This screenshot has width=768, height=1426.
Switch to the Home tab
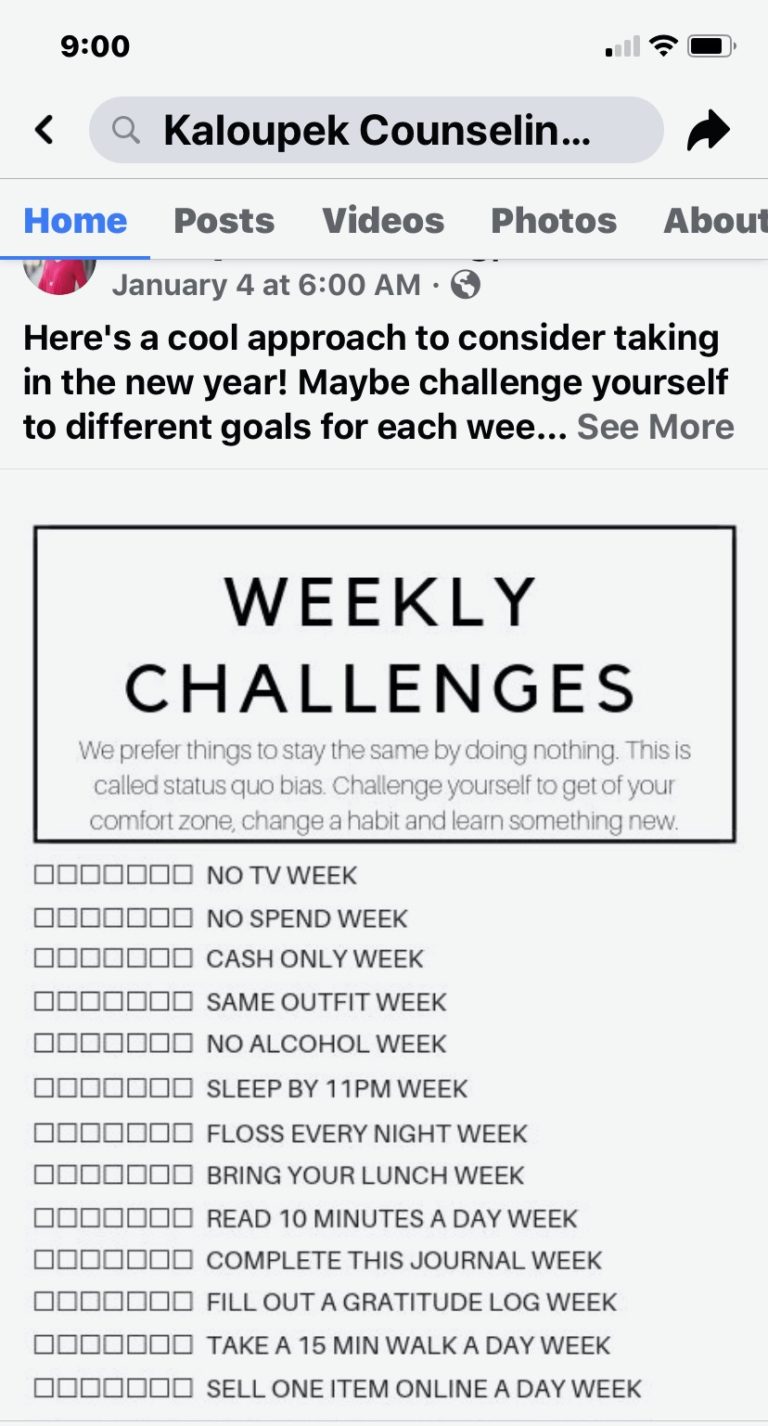tap(75, 220)
